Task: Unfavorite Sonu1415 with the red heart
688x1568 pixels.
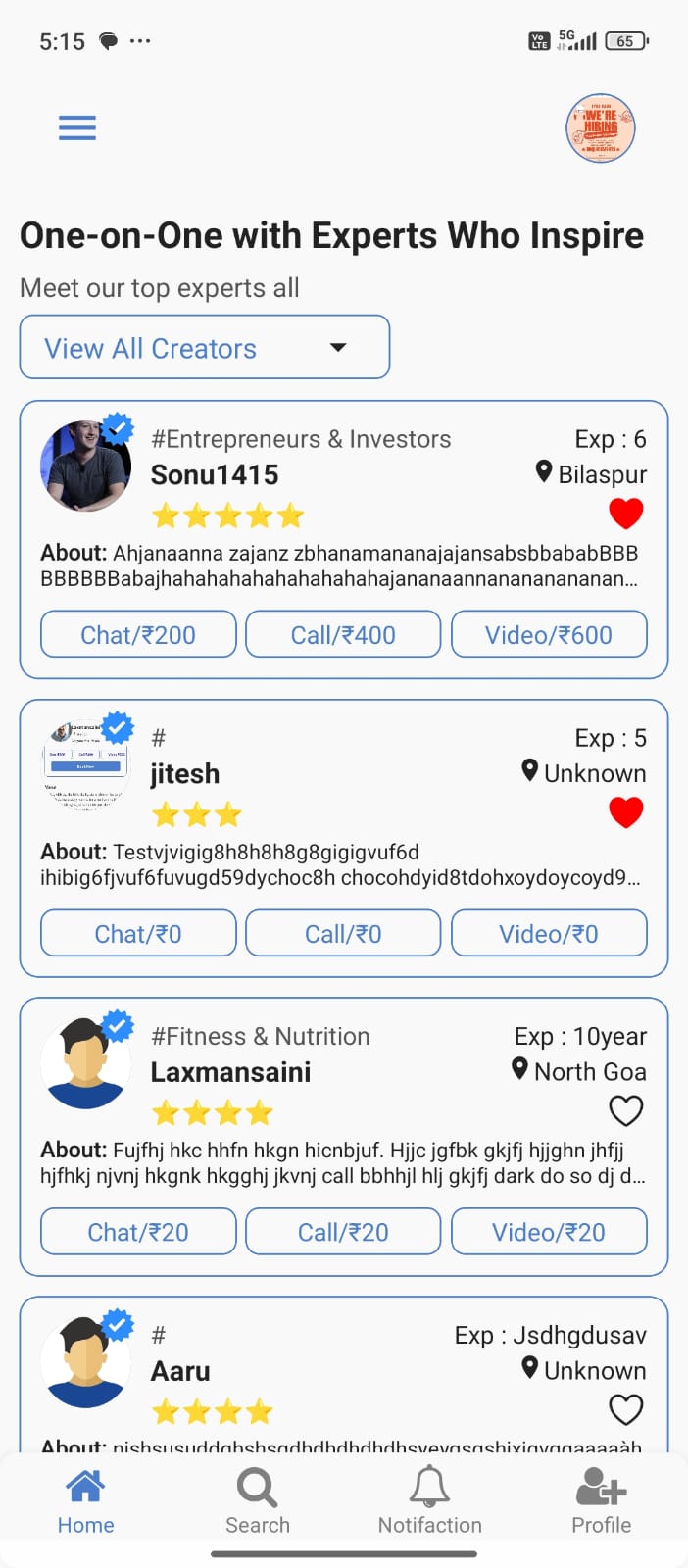Action: click(x=625, y=513)
